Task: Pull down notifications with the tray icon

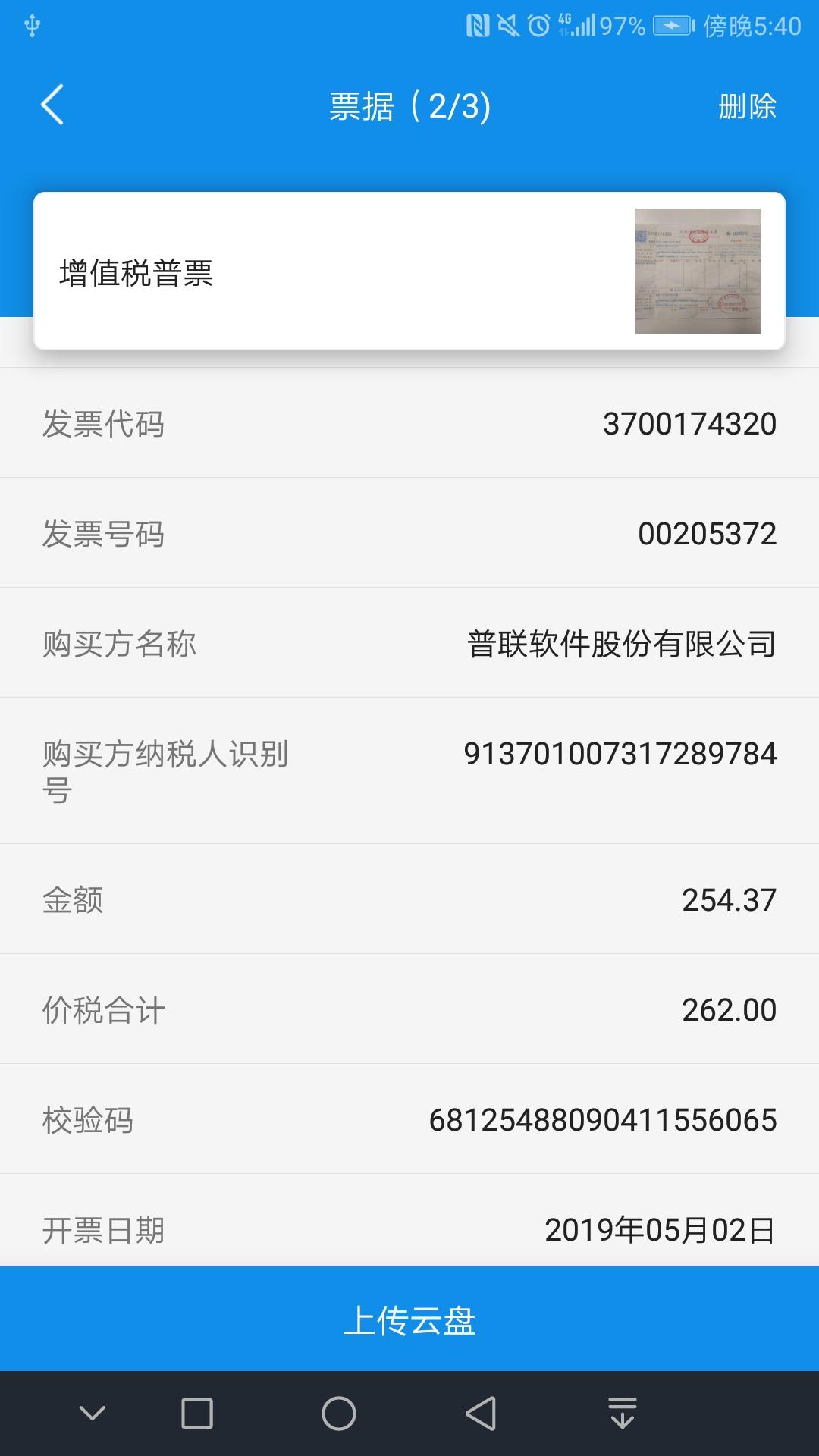Action: click(623, 1414)
